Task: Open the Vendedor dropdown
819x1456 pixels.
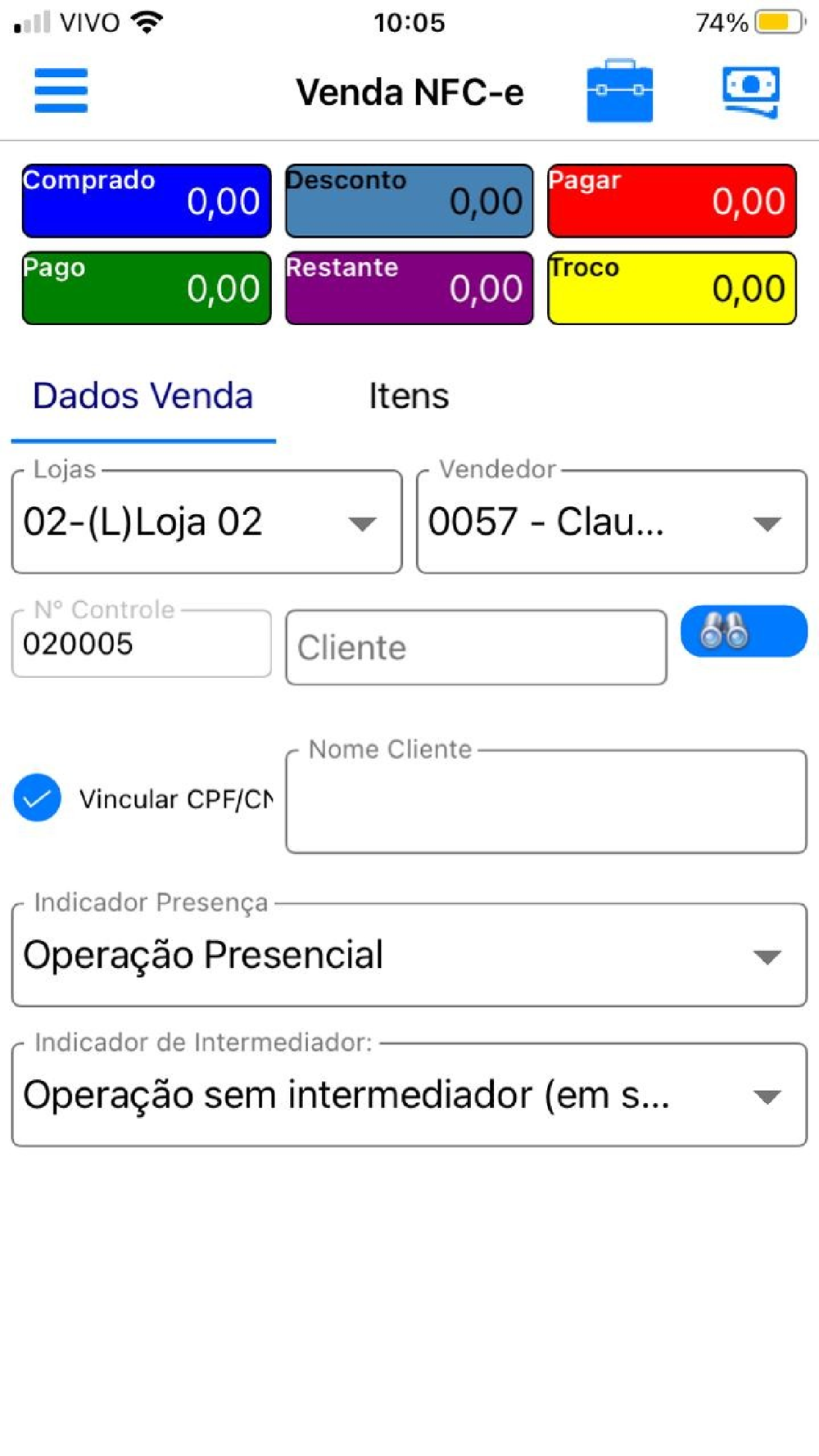Action: [x=611, y=522]
